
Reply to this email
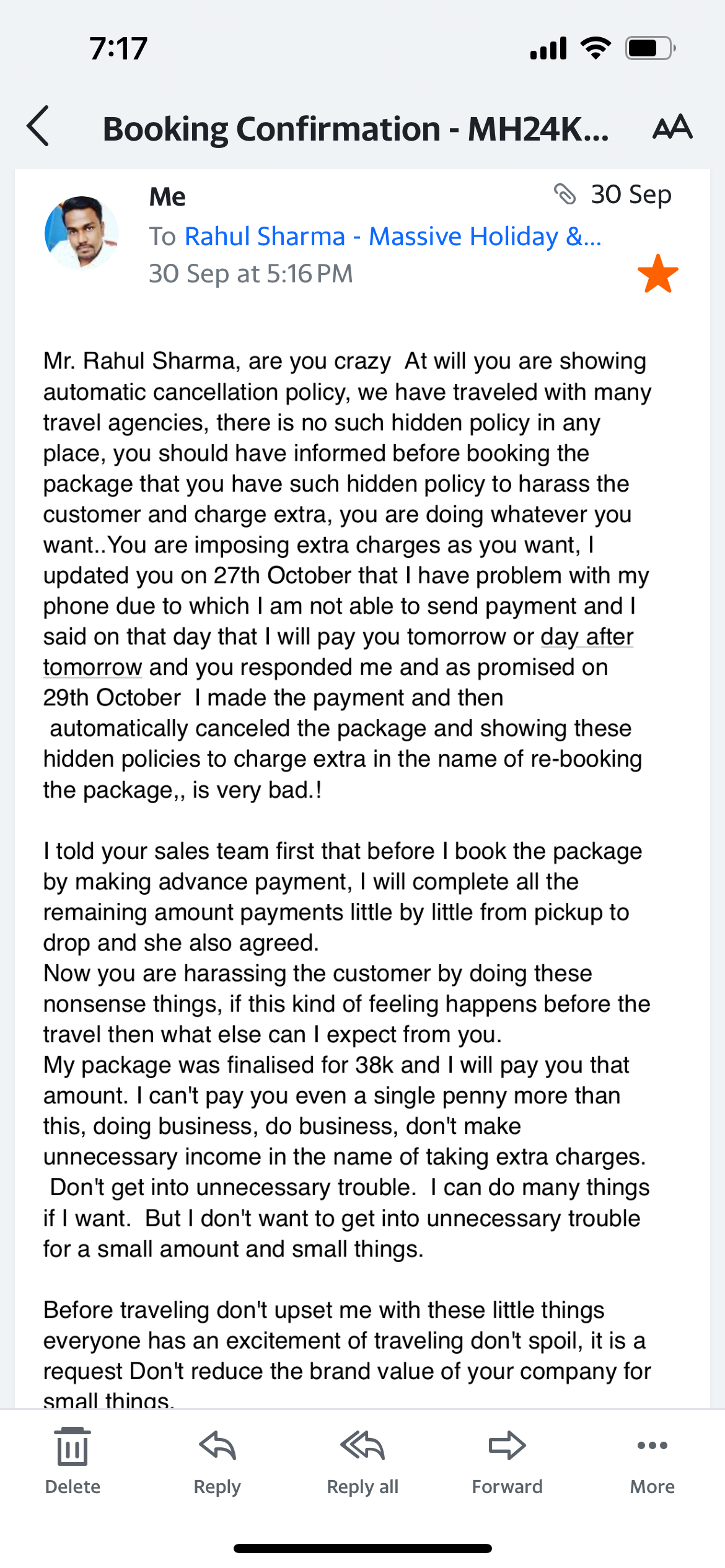coord(217,1459)
